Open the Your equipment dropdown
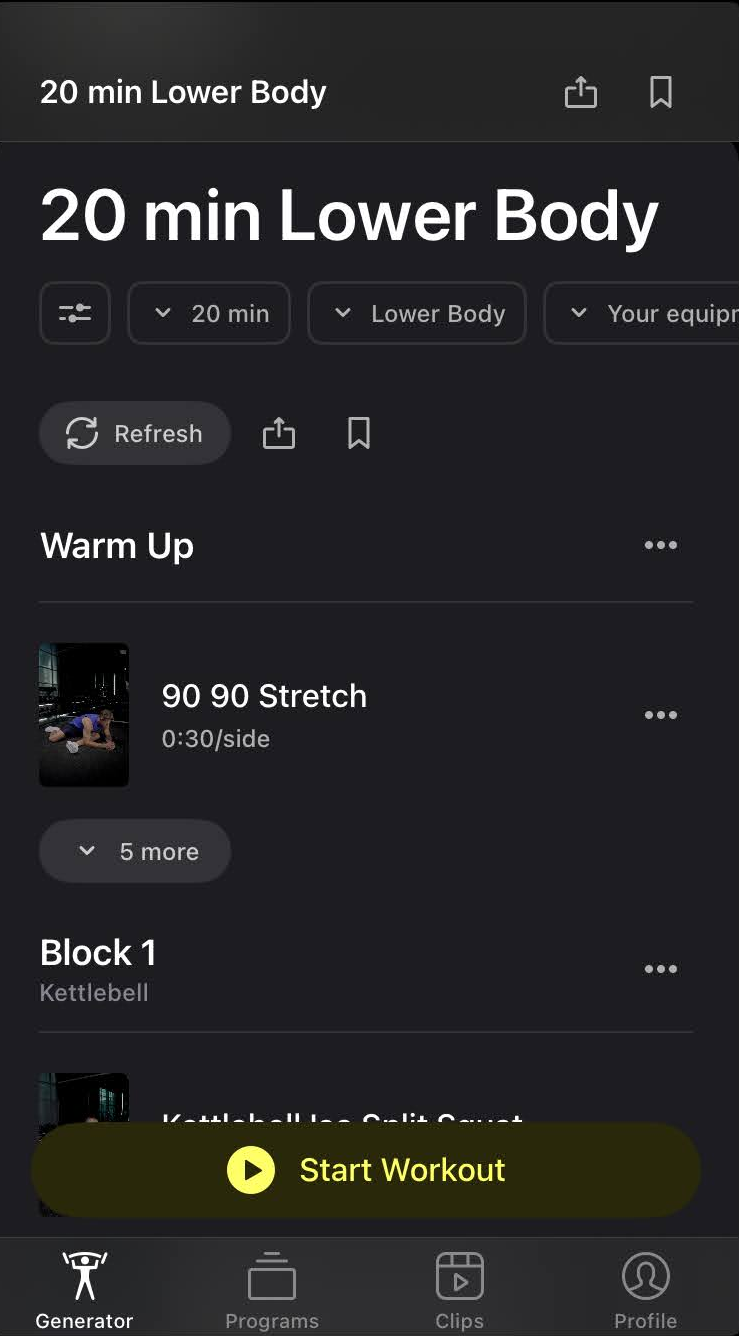Image resolution: width=739 pixels, height=1336 pixels. click(x=648, y=313)
